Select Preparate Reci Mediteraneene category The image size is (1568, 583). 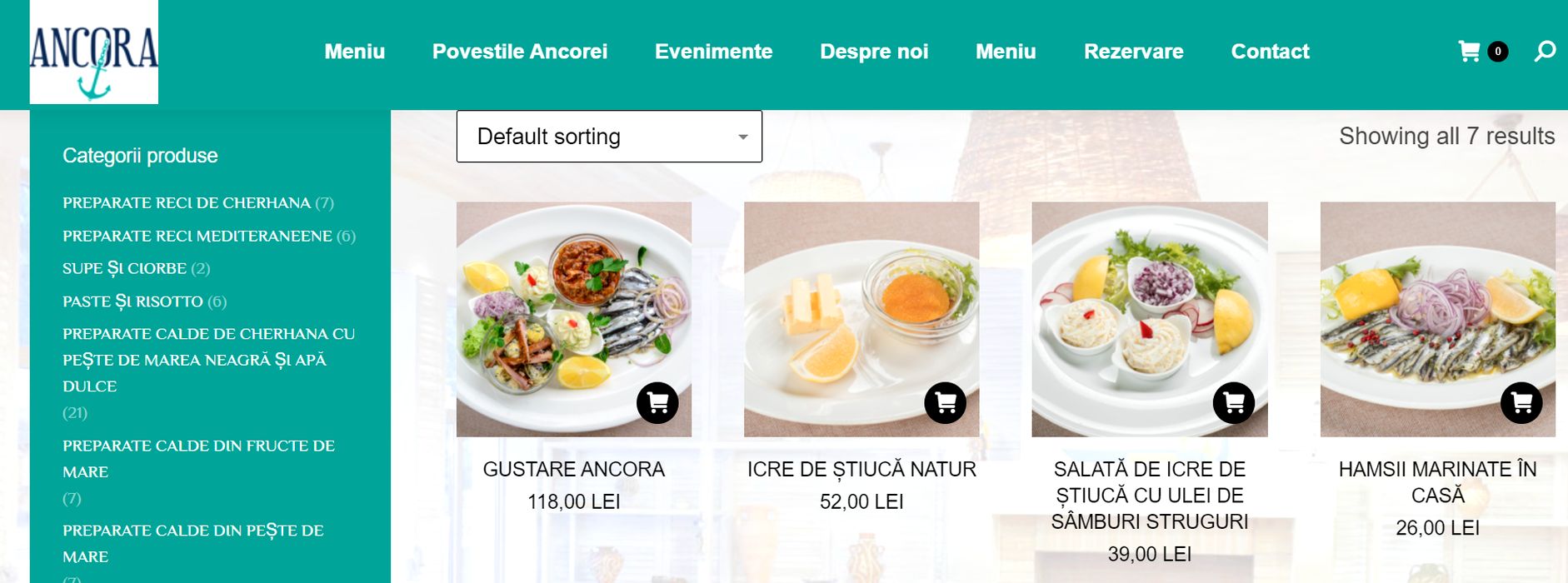point(197,237)
